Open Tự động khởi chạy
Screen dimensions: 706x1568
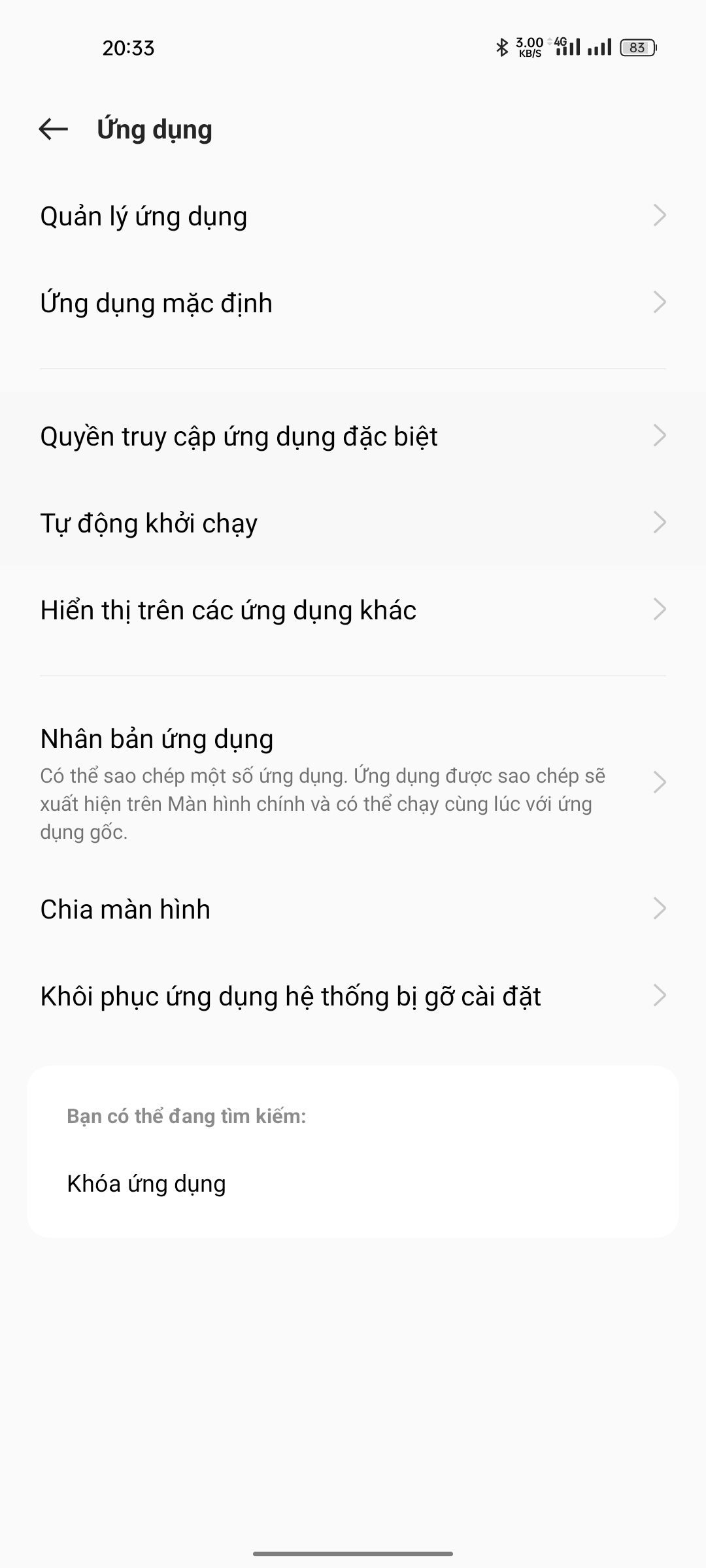tap(353, 523)
